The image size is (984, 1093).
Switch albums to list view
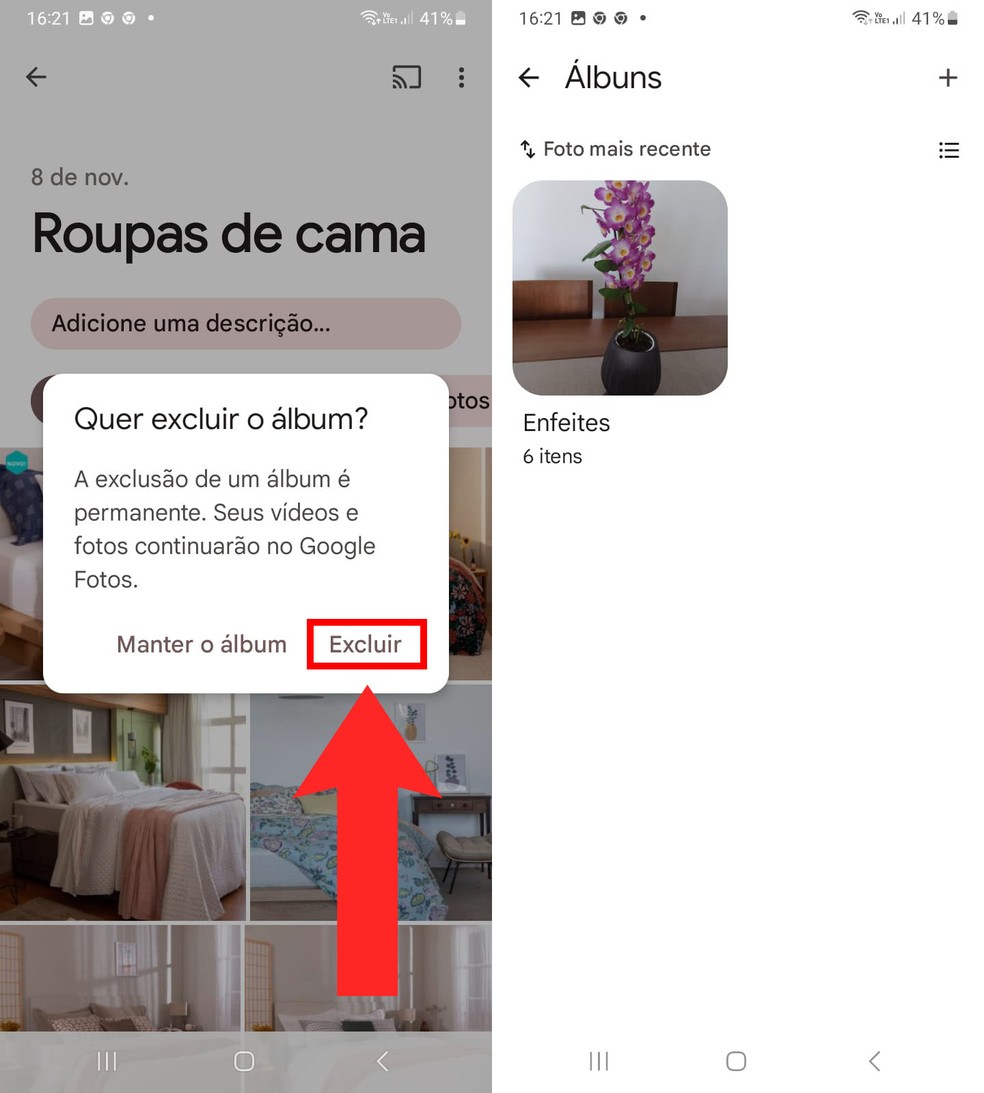[x=948, y=150]
